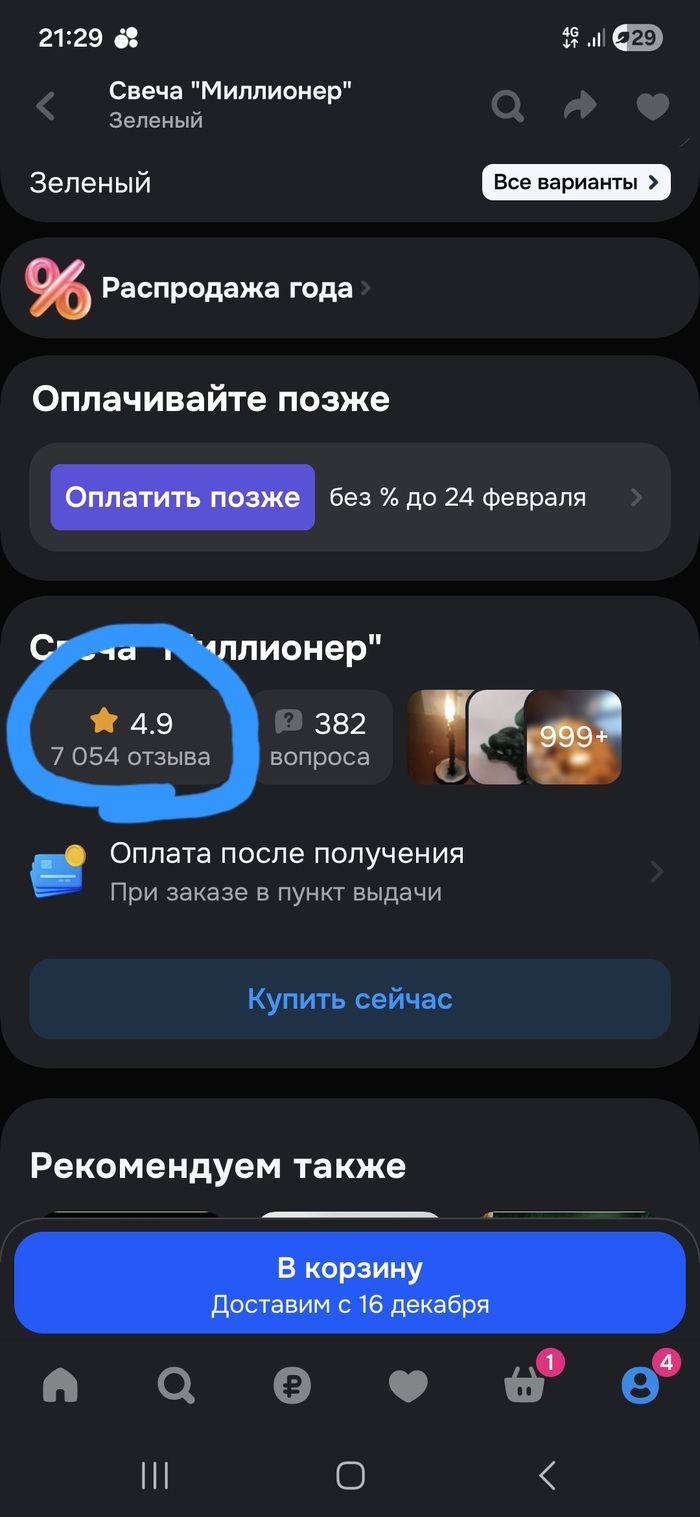Share this candle product
The image size is (700, 1517).
click(580, 106)
